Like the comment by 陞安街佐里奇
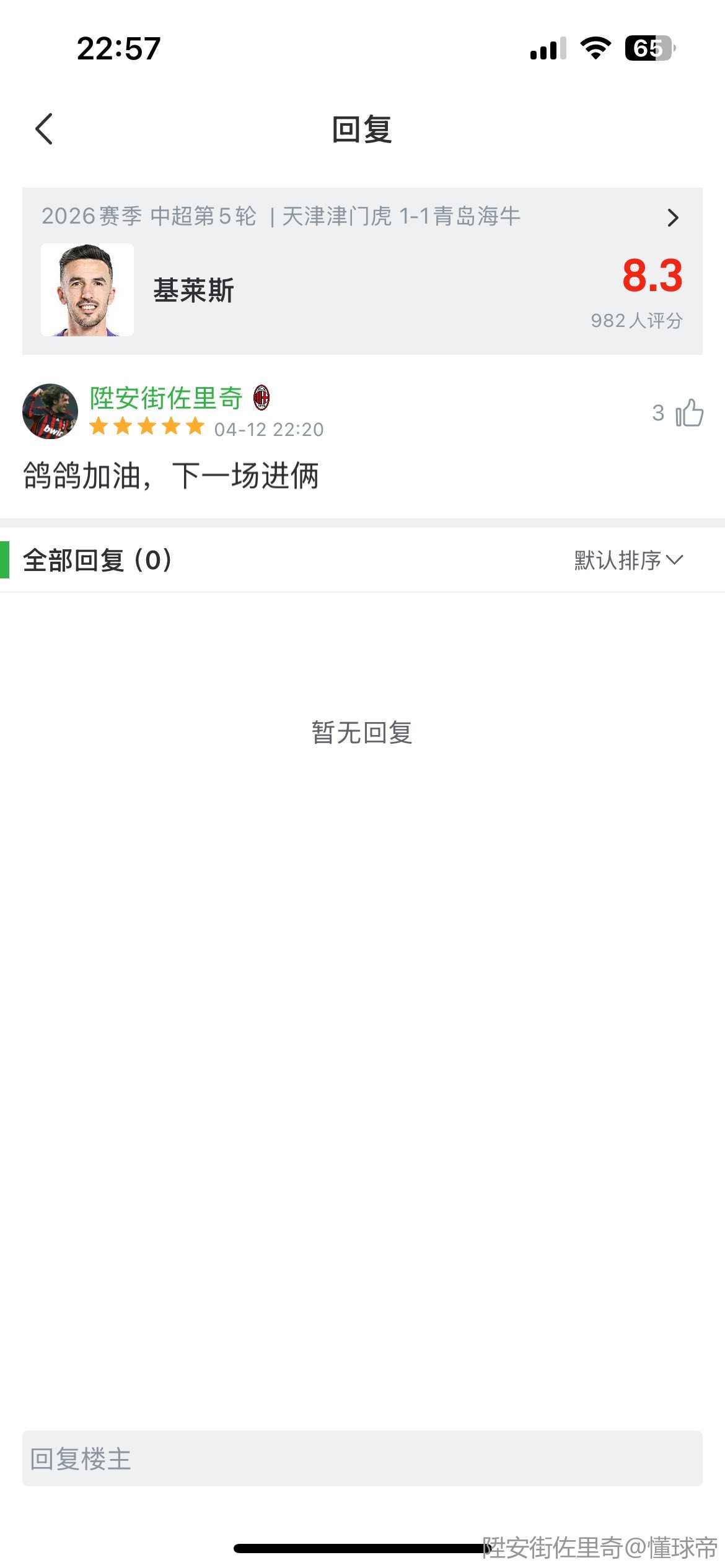Image resolution: width=725 pixels, height=1568 pixels. click(x=689, y=412)
